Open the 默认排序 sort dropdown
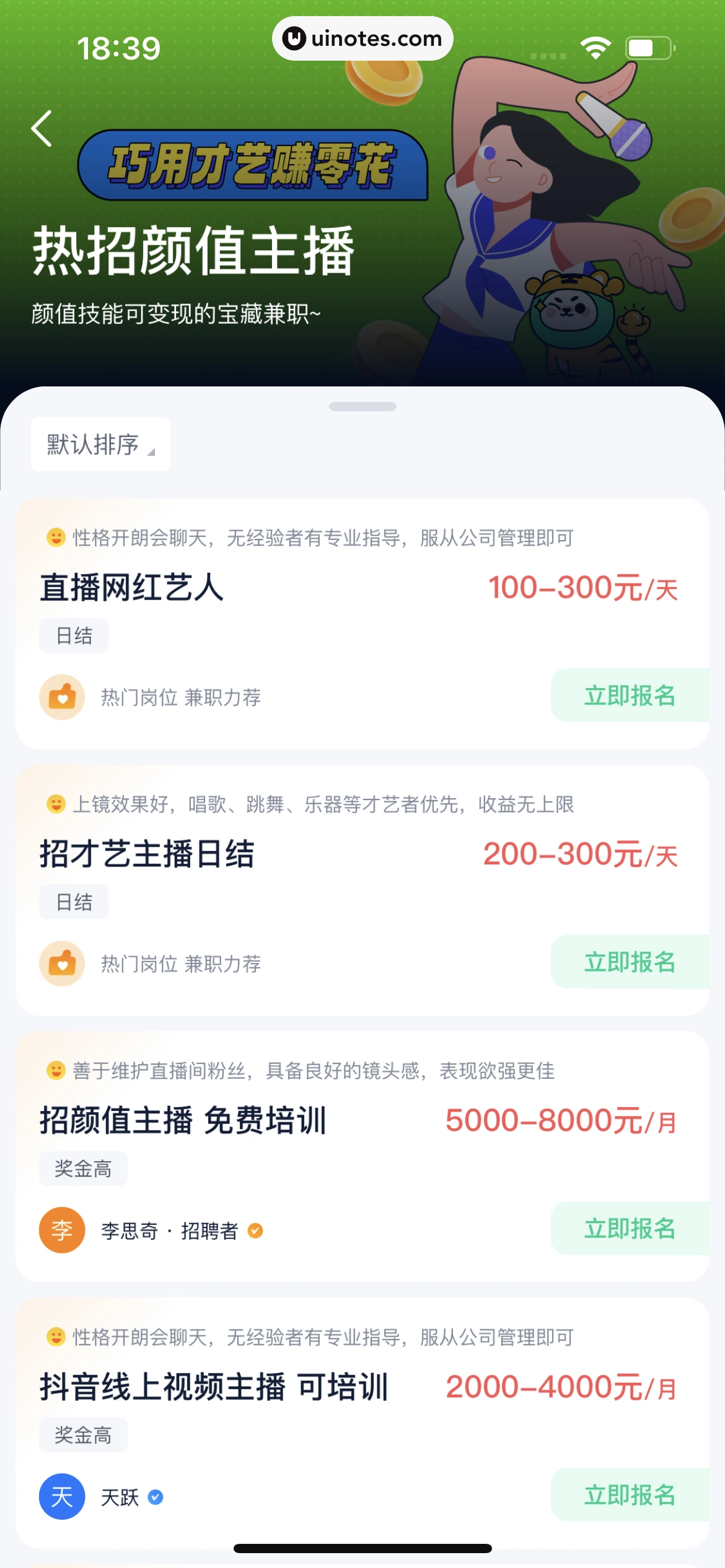The height and width of the screenshot is (1568, 725). pyautogui.click(x=100, y=444)
